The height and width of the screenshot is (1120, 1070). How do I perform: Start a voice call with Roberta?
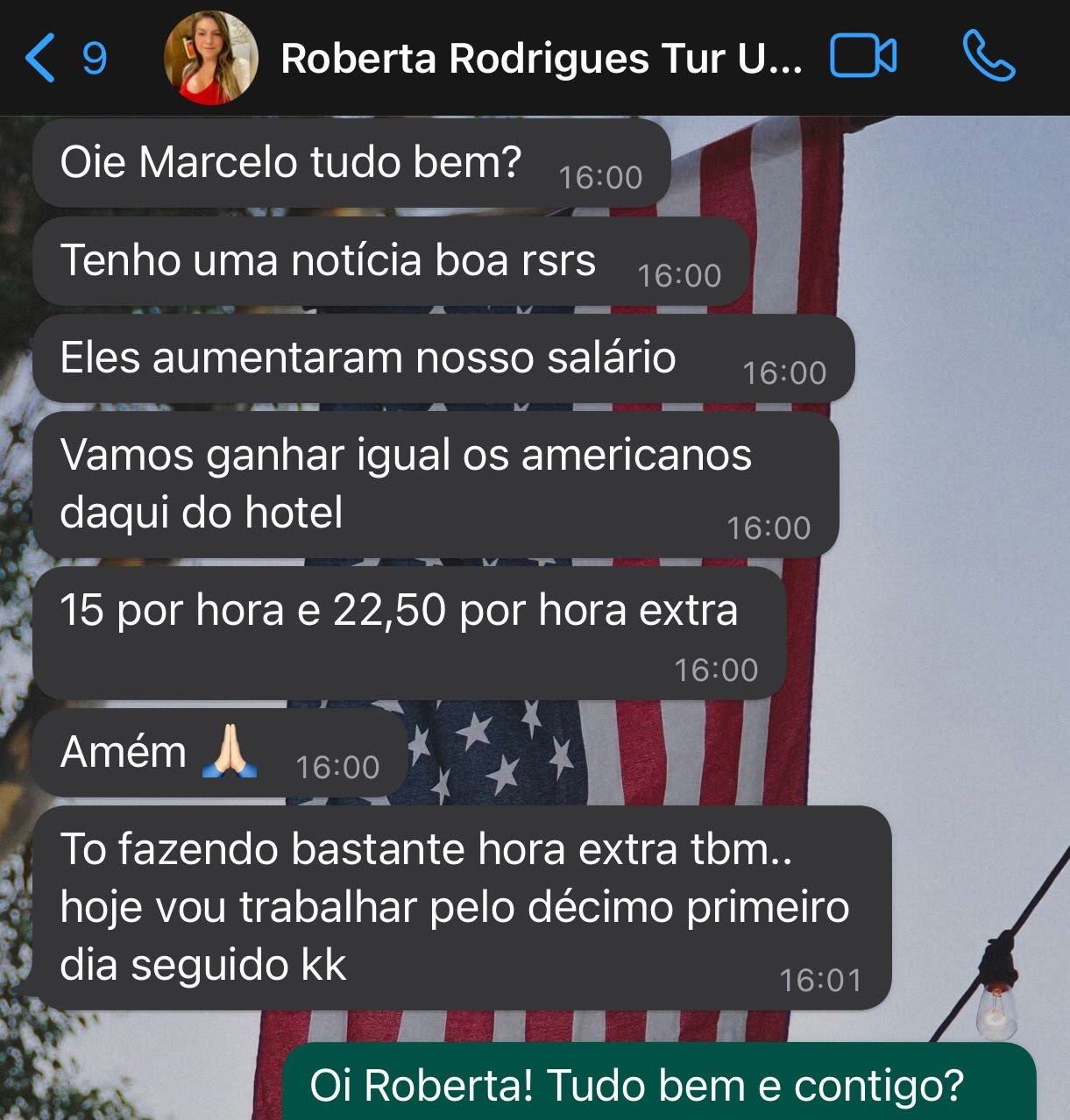[x=989, y=57]
